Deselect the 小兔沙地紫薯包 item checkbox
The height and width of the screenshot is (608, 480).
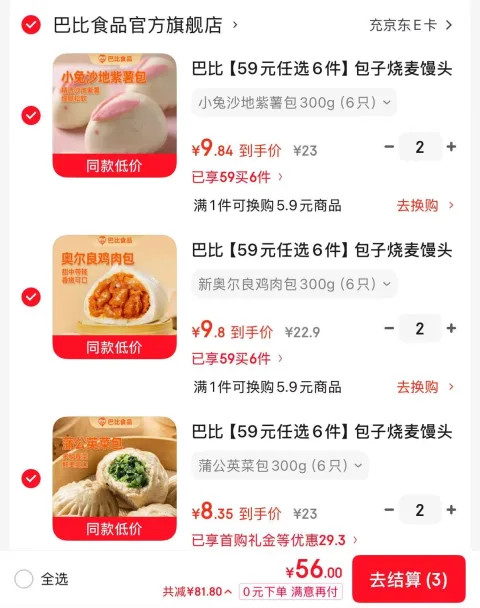coord(31,115)
